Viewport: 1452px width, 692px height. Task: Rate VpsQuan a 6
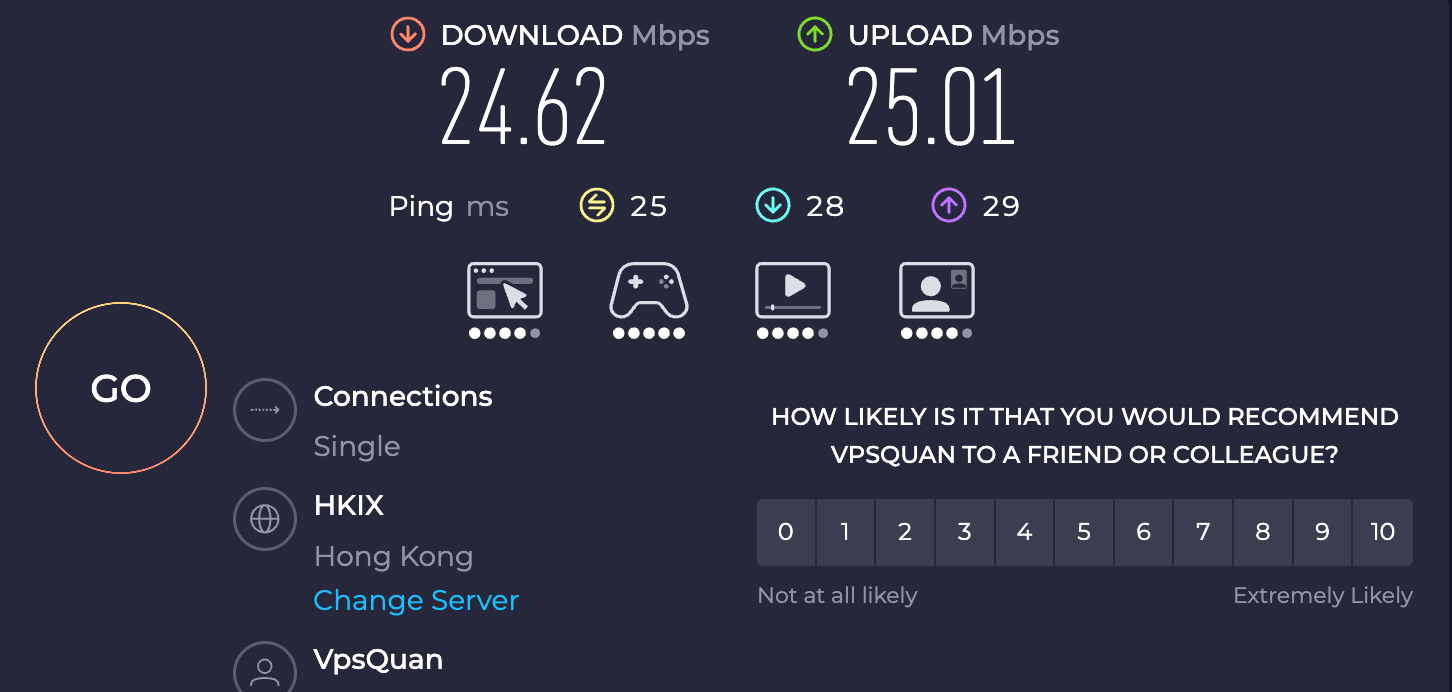(1143, 532)
